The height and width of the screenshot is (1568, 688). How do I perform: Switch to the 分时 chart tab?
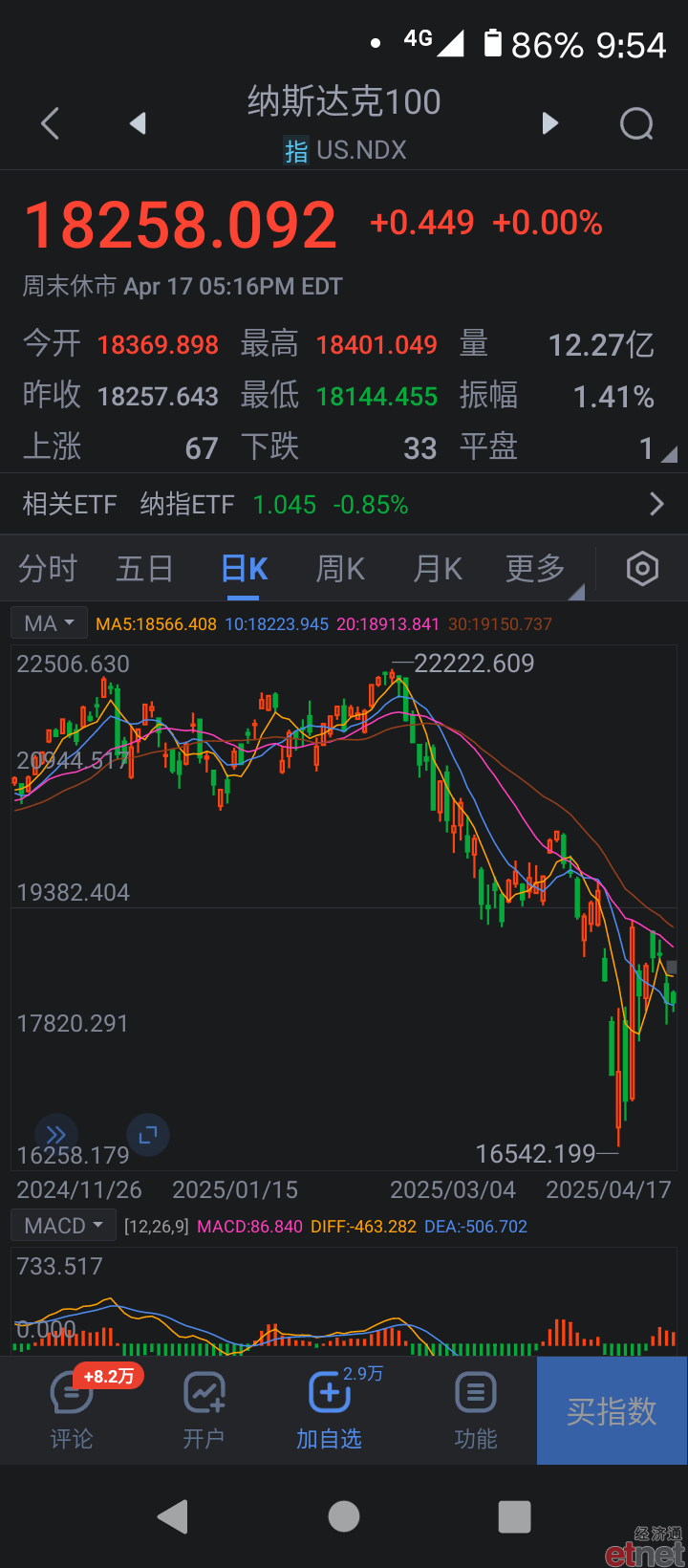48,569
